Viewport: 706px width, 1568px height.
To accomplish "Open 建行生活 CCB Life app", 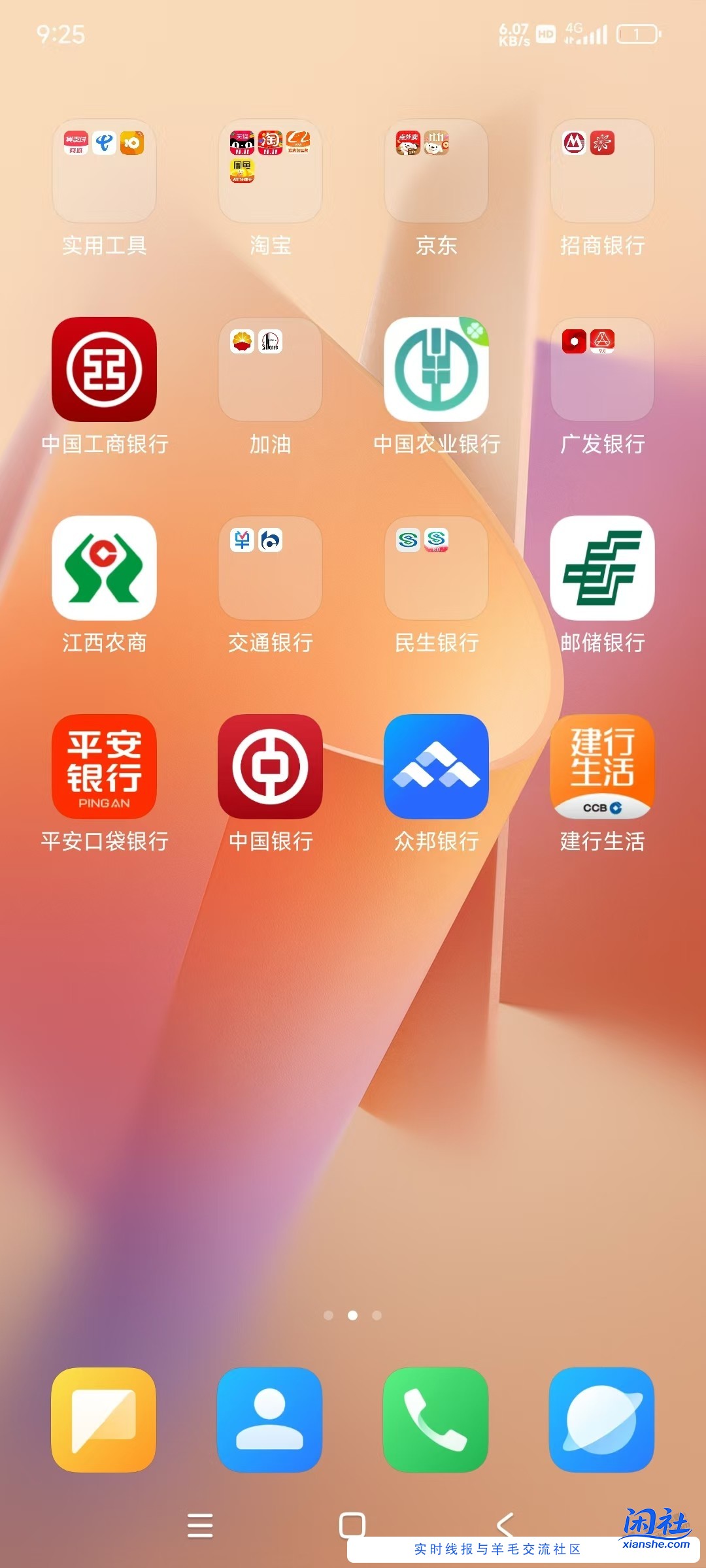I will [x=601, y=768].
